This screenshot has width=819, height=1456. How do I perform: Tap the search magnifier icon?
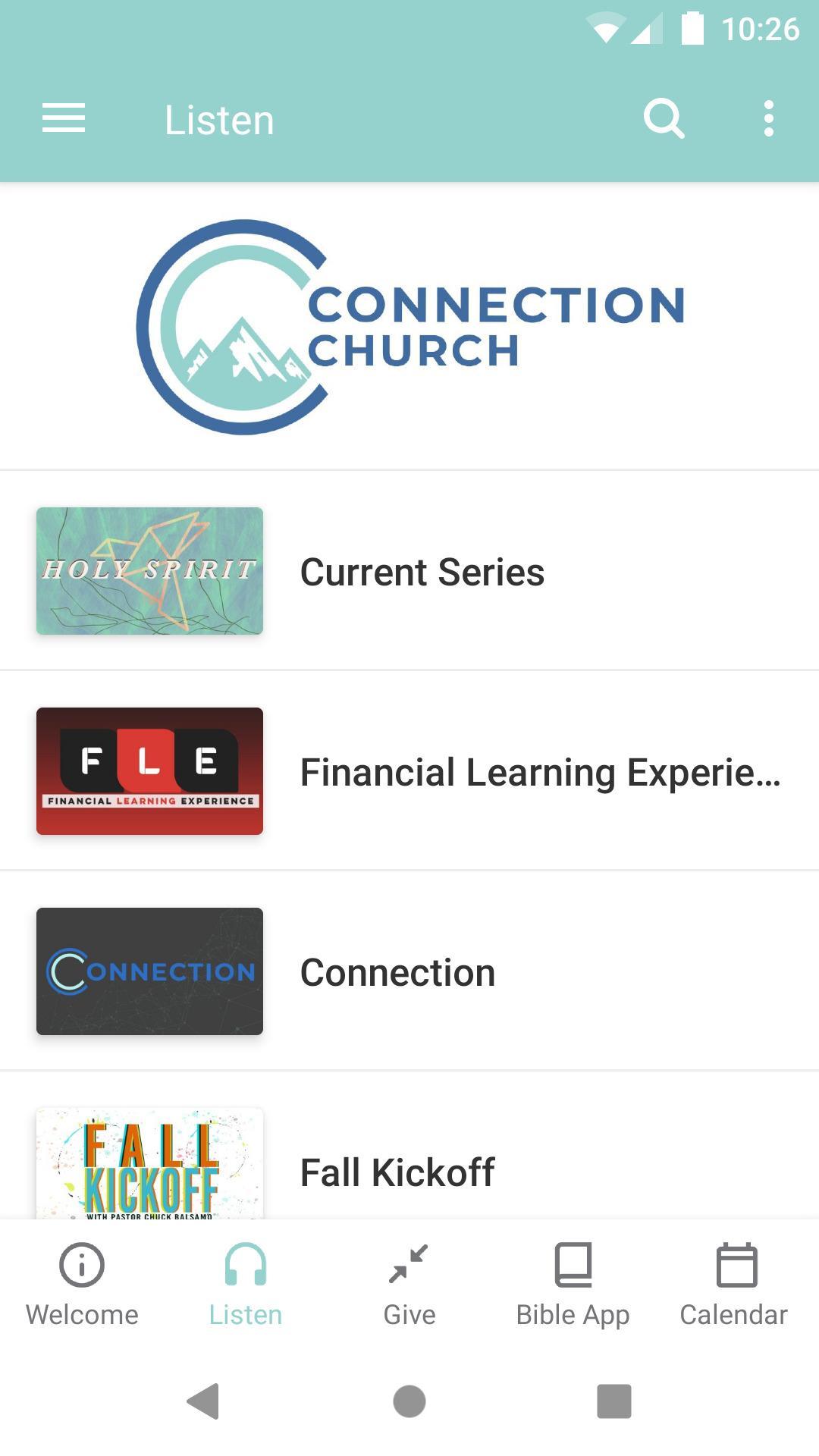(x=664, y=119)
